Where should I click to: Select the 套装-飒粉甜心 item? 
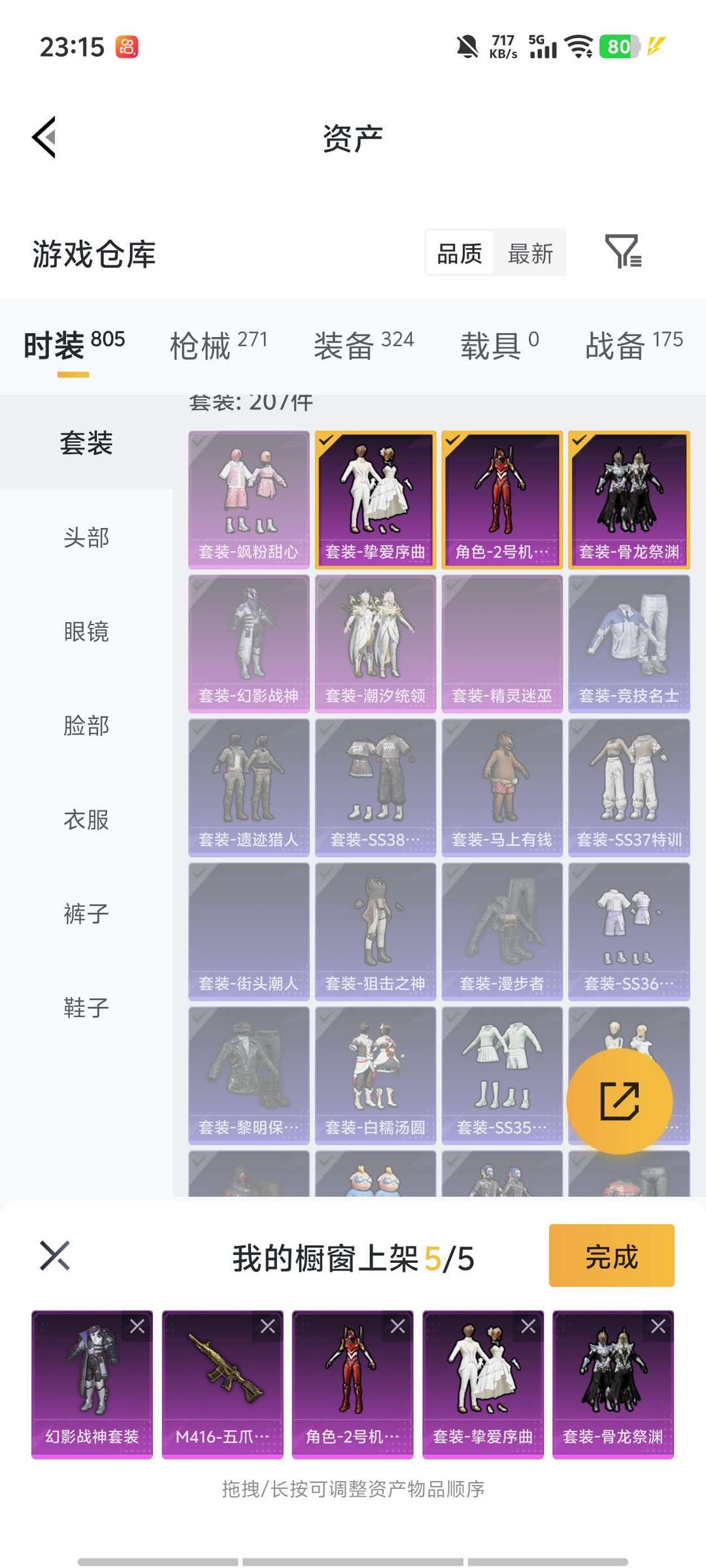pyautogui.click(x=249, y=500)
